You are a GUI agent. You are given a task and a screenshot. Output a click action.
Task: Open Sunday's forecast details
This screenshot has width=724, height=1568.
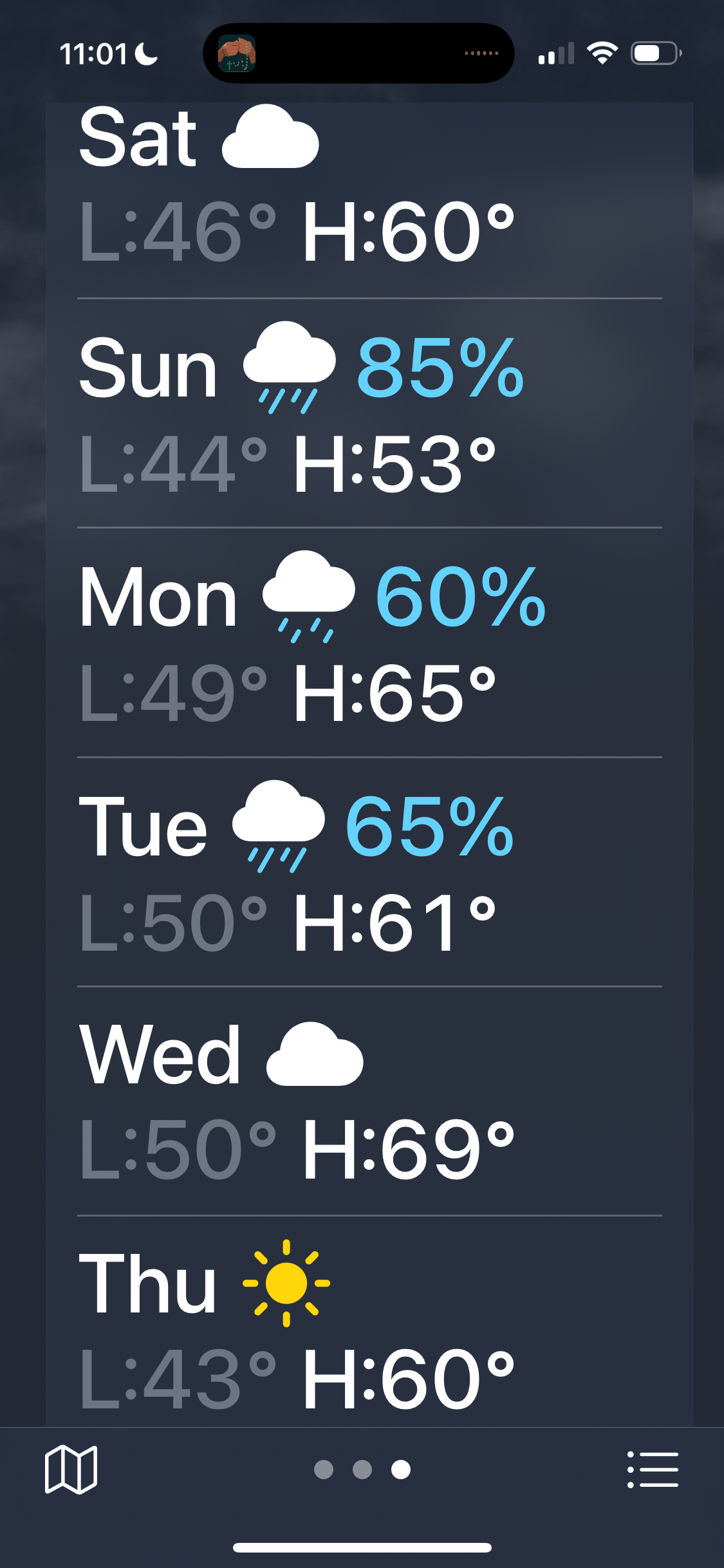tap(369, 413)
